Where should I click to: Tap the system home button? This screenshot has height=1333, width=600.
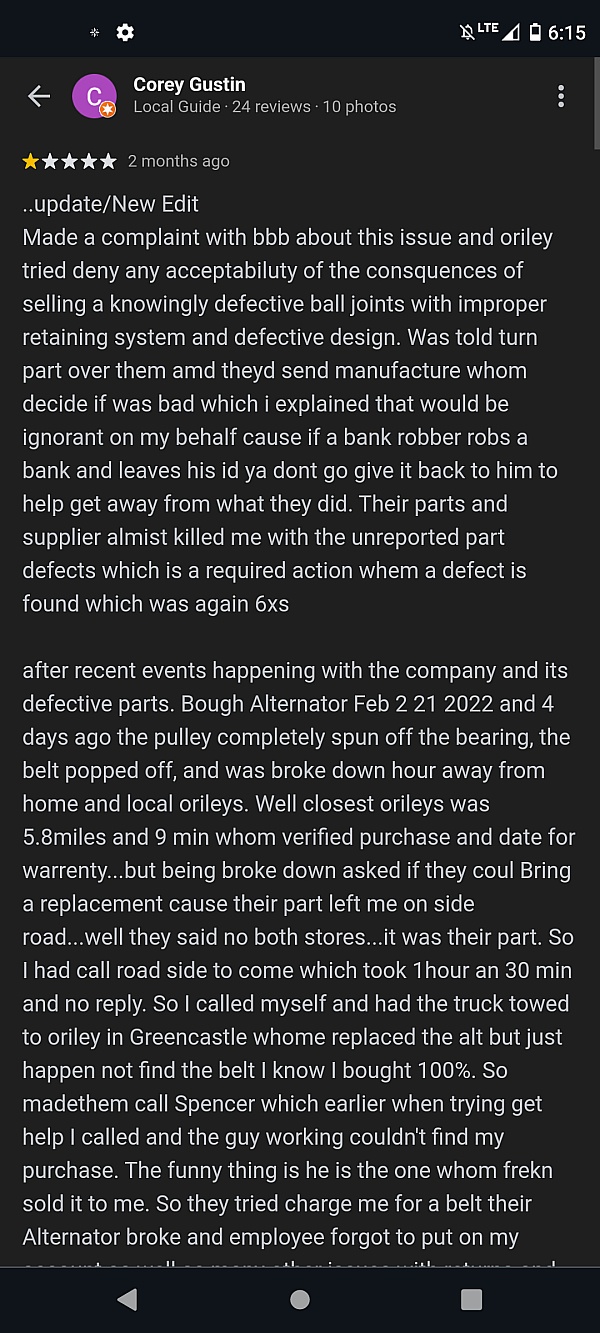pos(300,1299)
